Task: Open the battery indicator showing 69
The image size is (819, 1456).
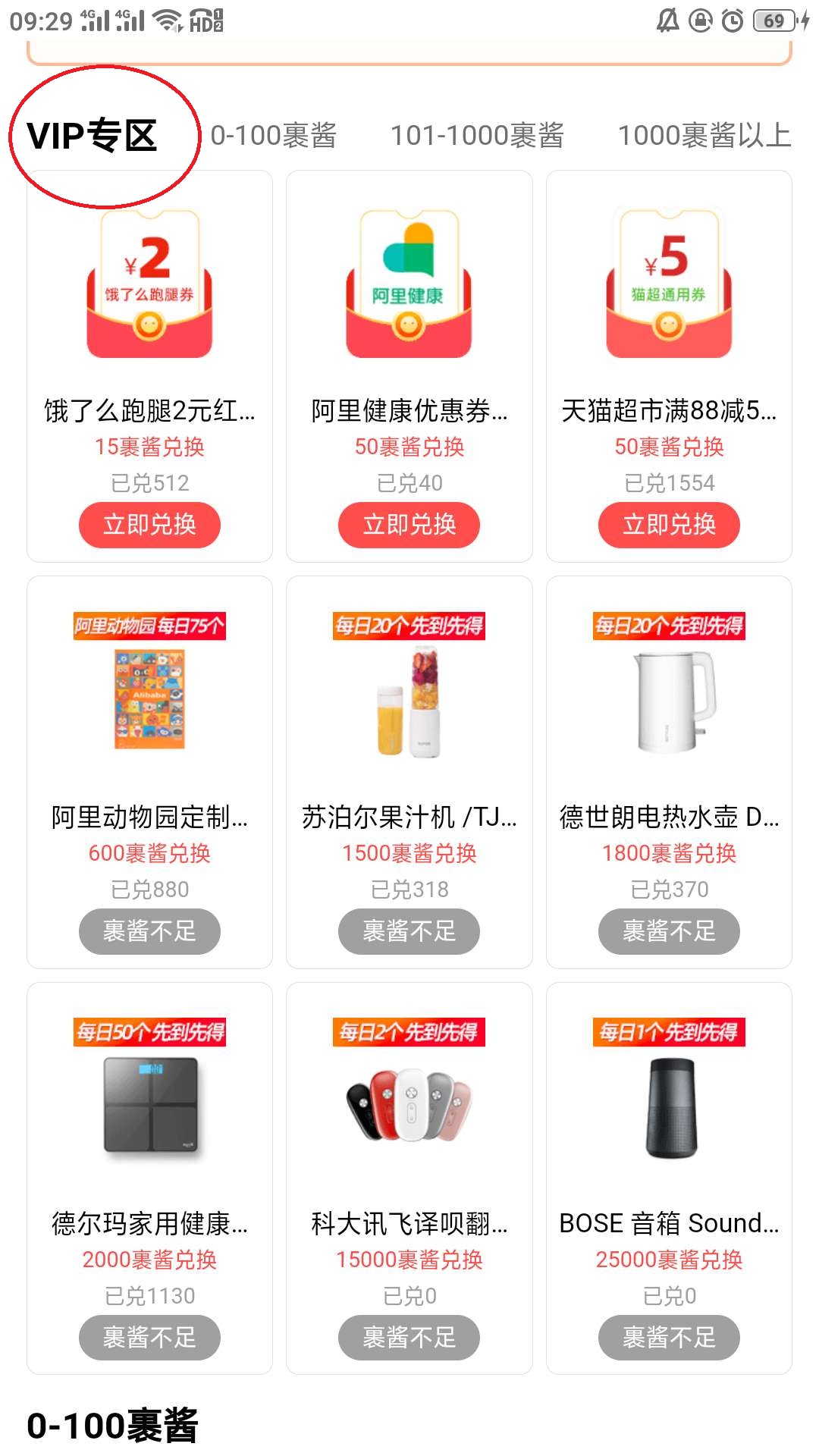Action: click(773, 21)
